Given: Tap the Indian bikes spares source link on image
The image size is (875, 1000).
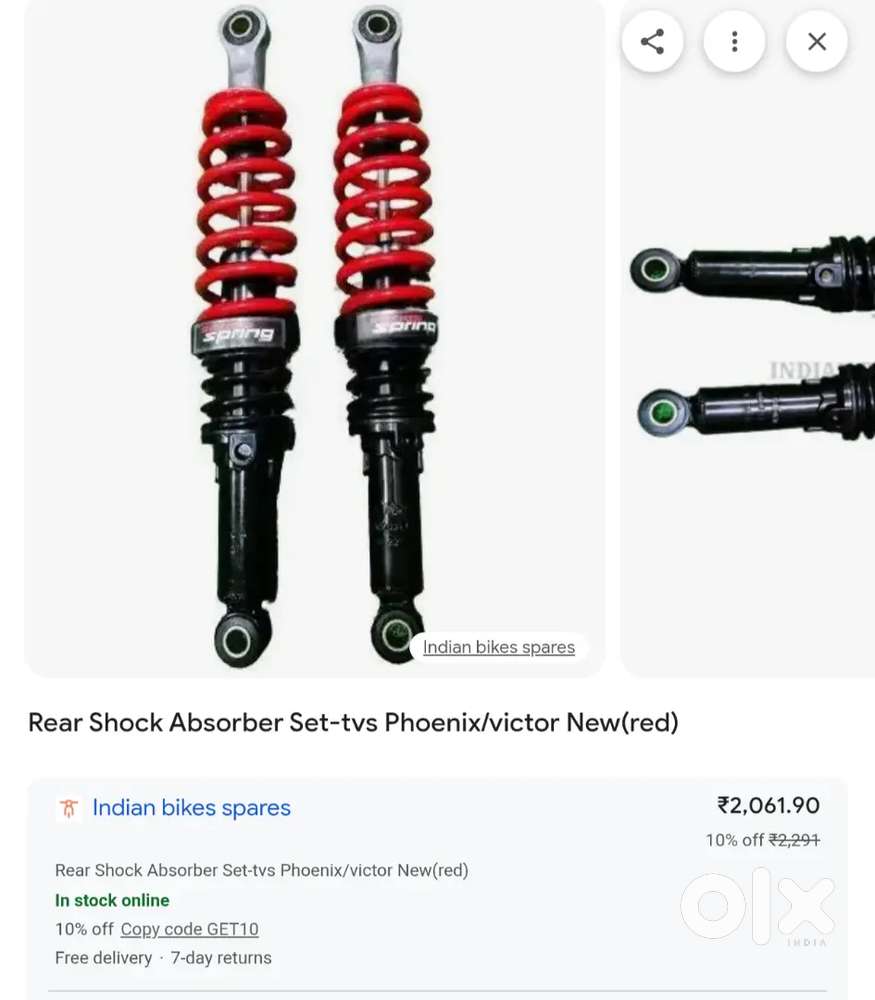Looking at the screenshot, I should point(498,647).
